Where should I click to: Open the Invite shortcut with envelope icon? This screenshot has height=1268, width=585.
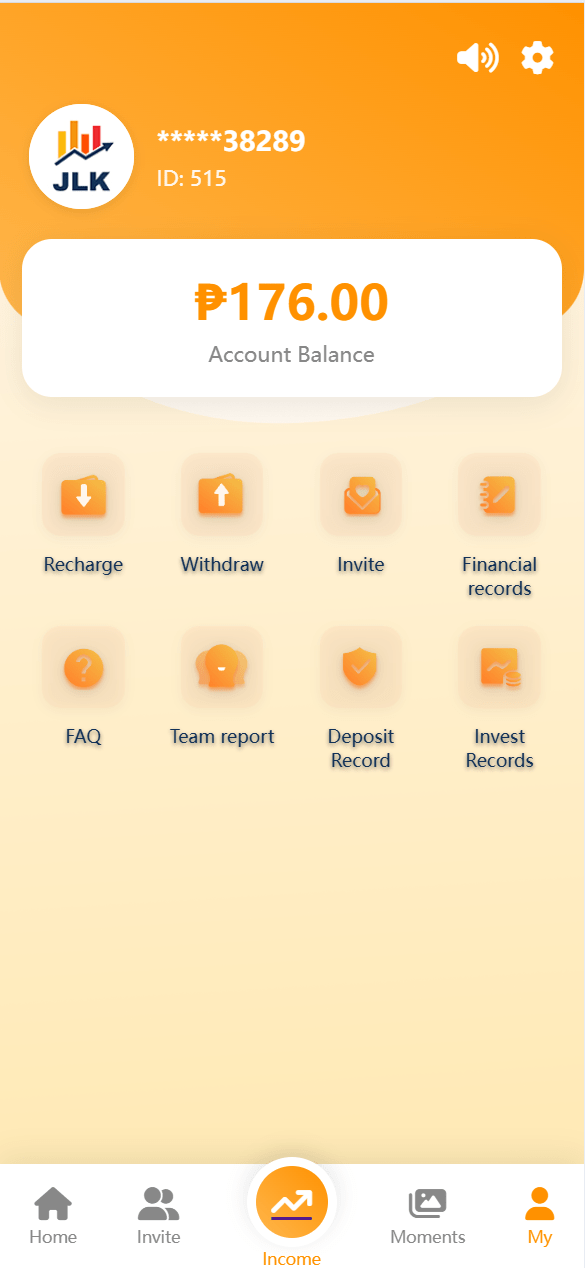(361, 514)
